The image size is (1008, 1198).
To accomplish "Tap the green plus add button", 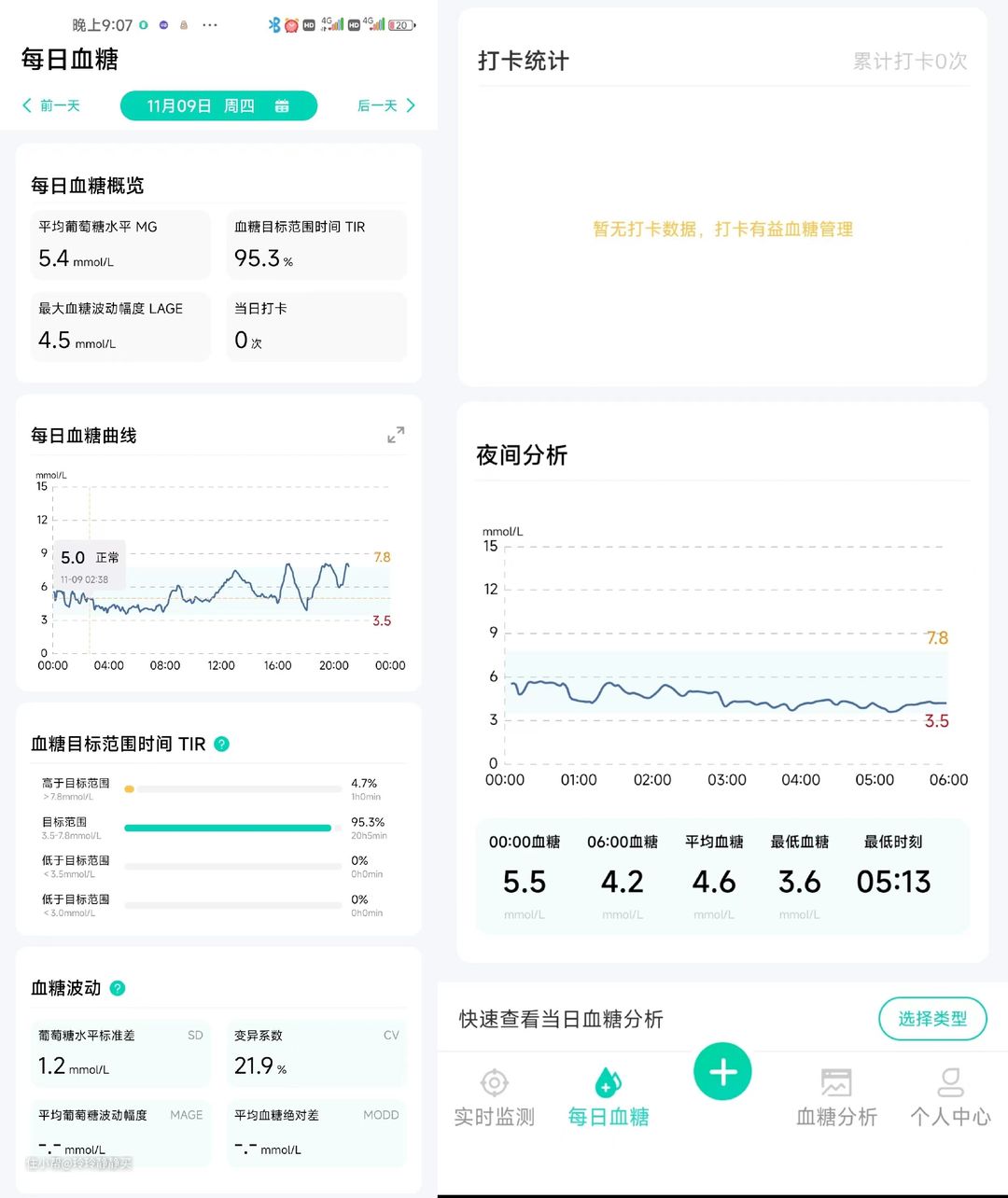I will 722,1072.
